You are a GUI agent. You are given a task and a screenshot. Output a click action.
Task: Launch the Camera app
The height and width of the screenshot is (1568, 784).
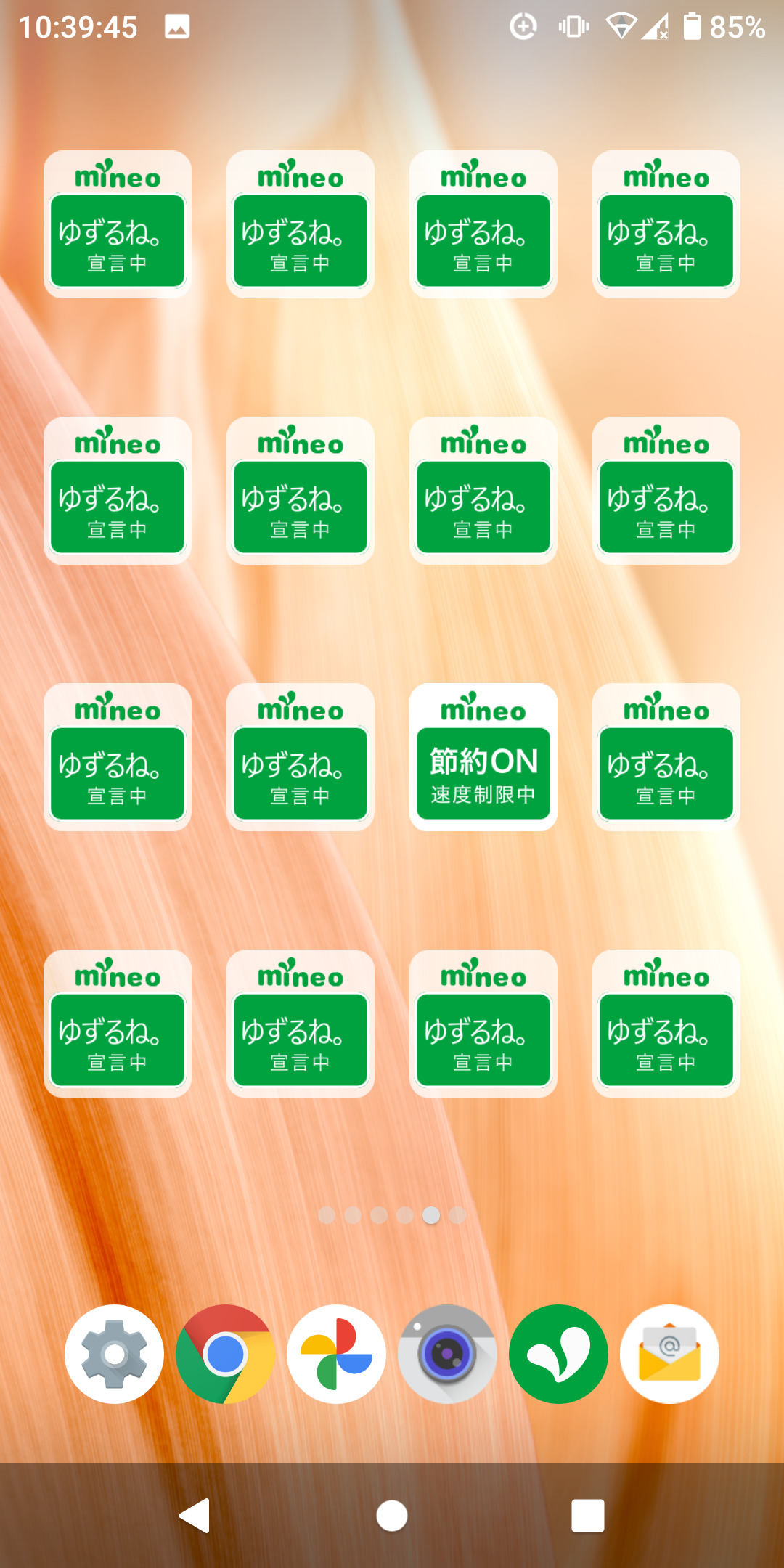[x=448, y=1354]
